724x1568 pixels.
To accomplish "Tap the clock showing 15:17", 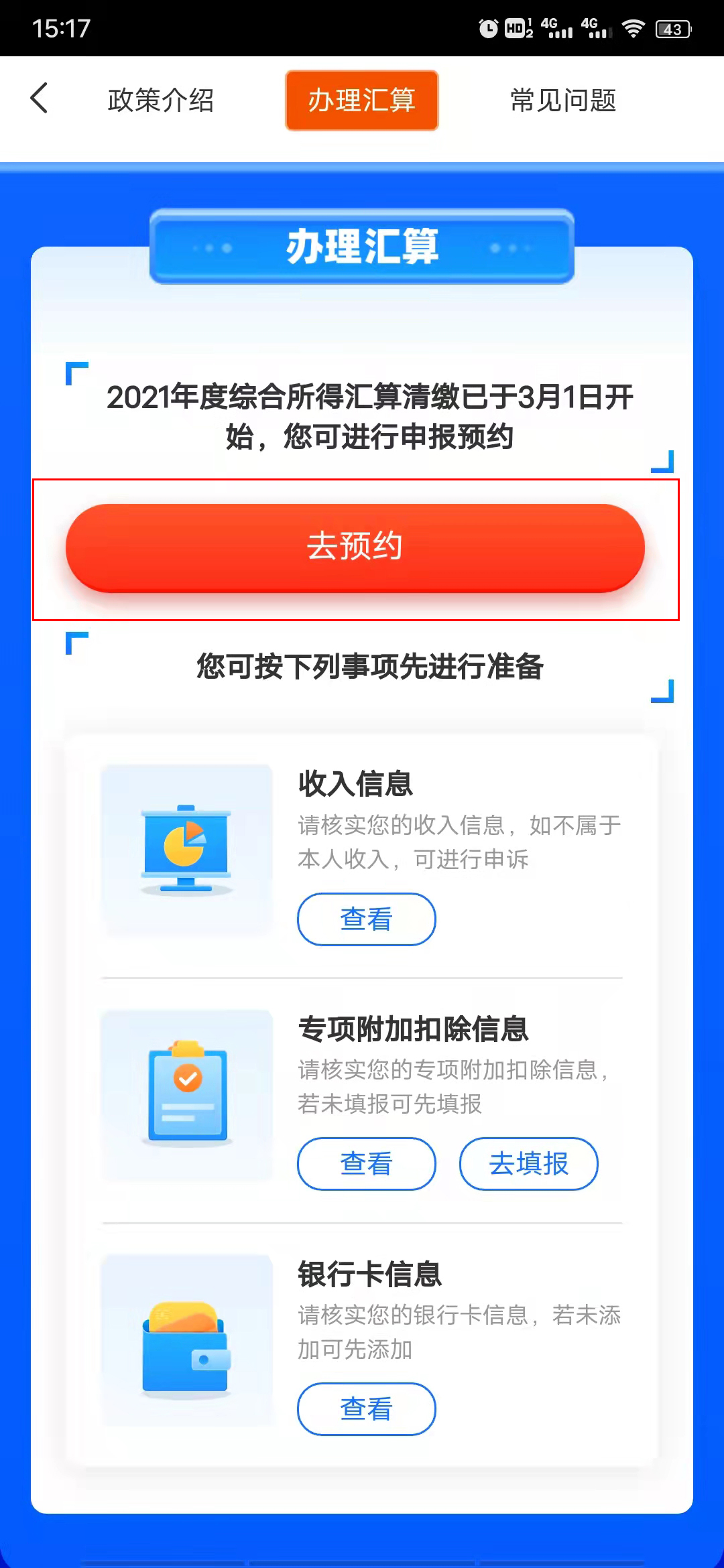I will pos(60,28).
